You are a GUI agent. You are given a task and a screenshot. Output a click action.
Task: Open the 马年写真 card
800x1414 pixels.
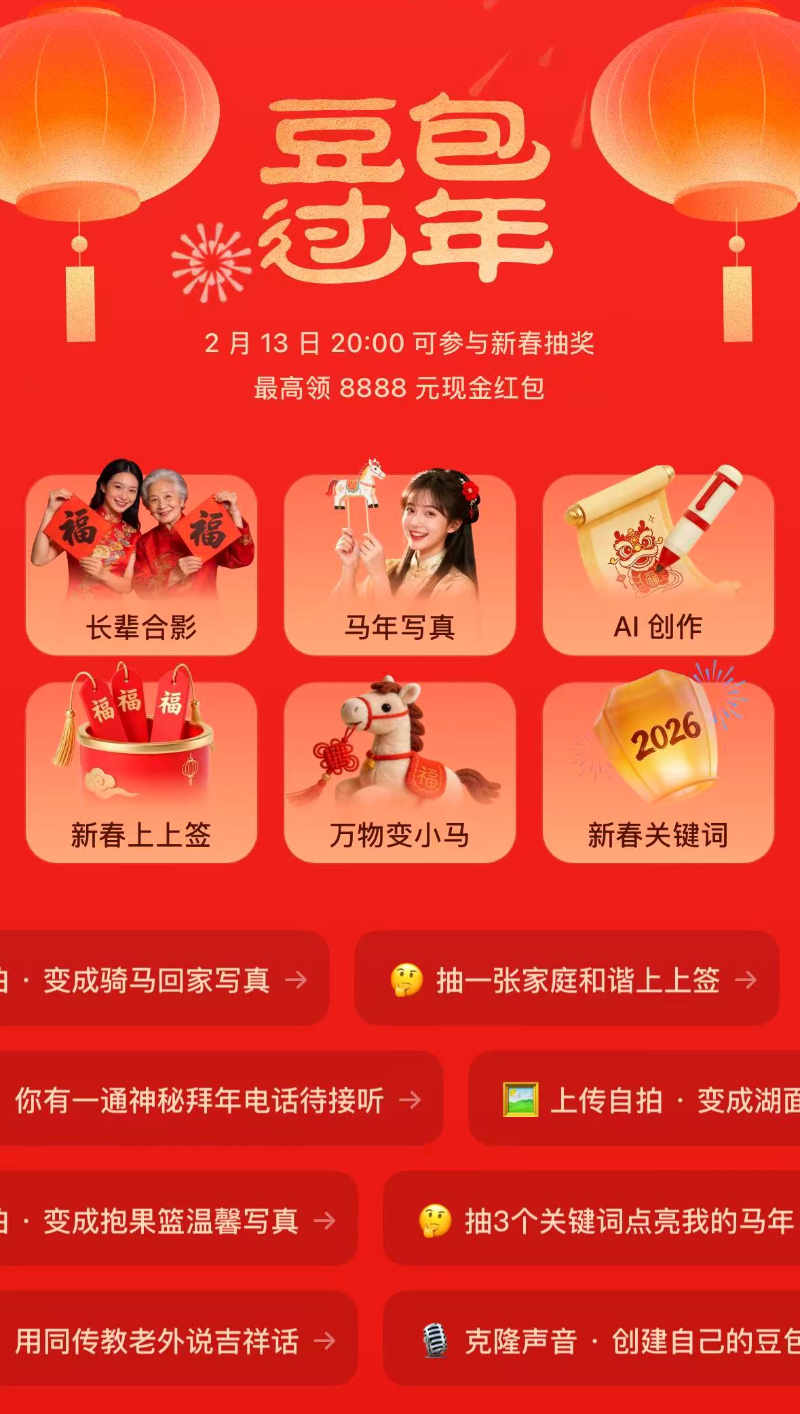400,566
